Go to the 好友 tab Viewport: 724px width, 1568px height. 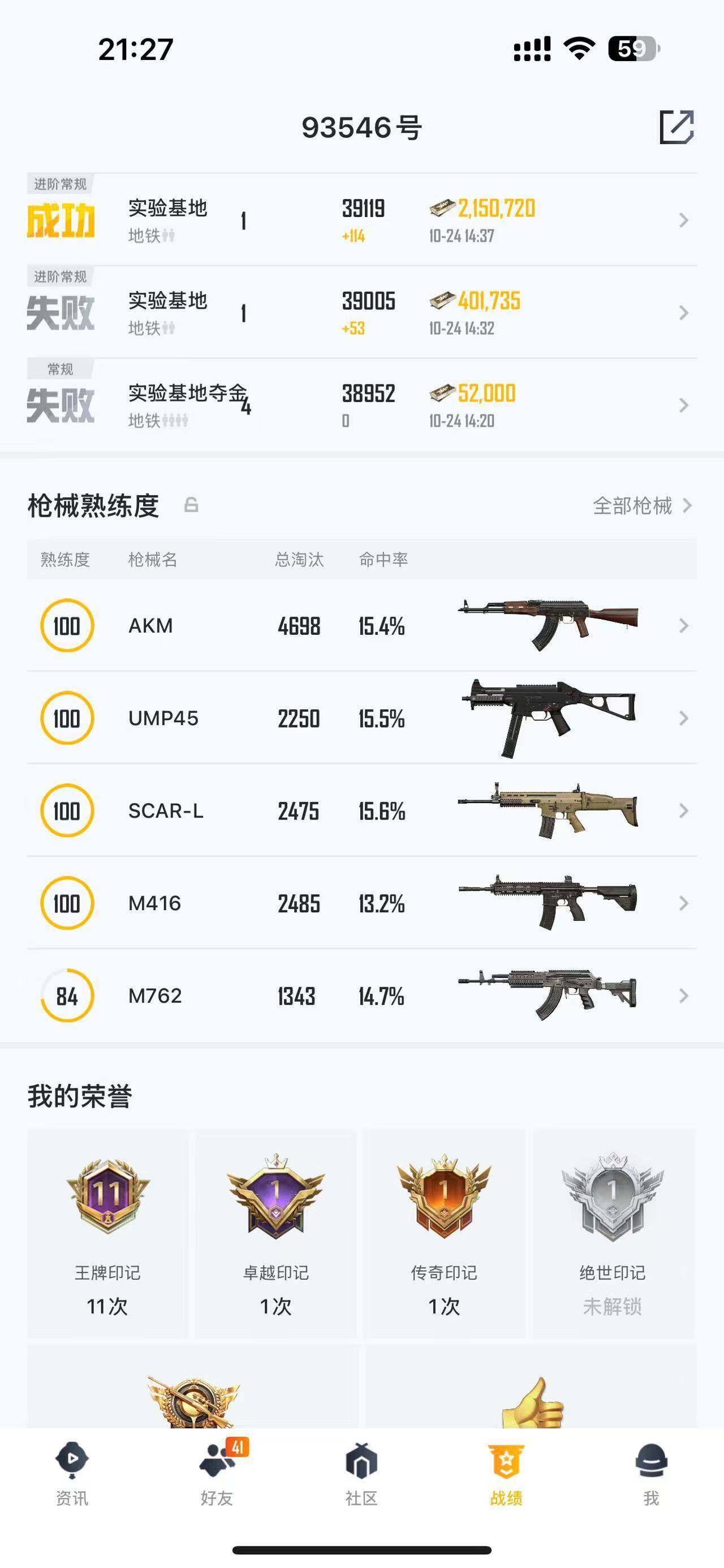[217, 1472]
